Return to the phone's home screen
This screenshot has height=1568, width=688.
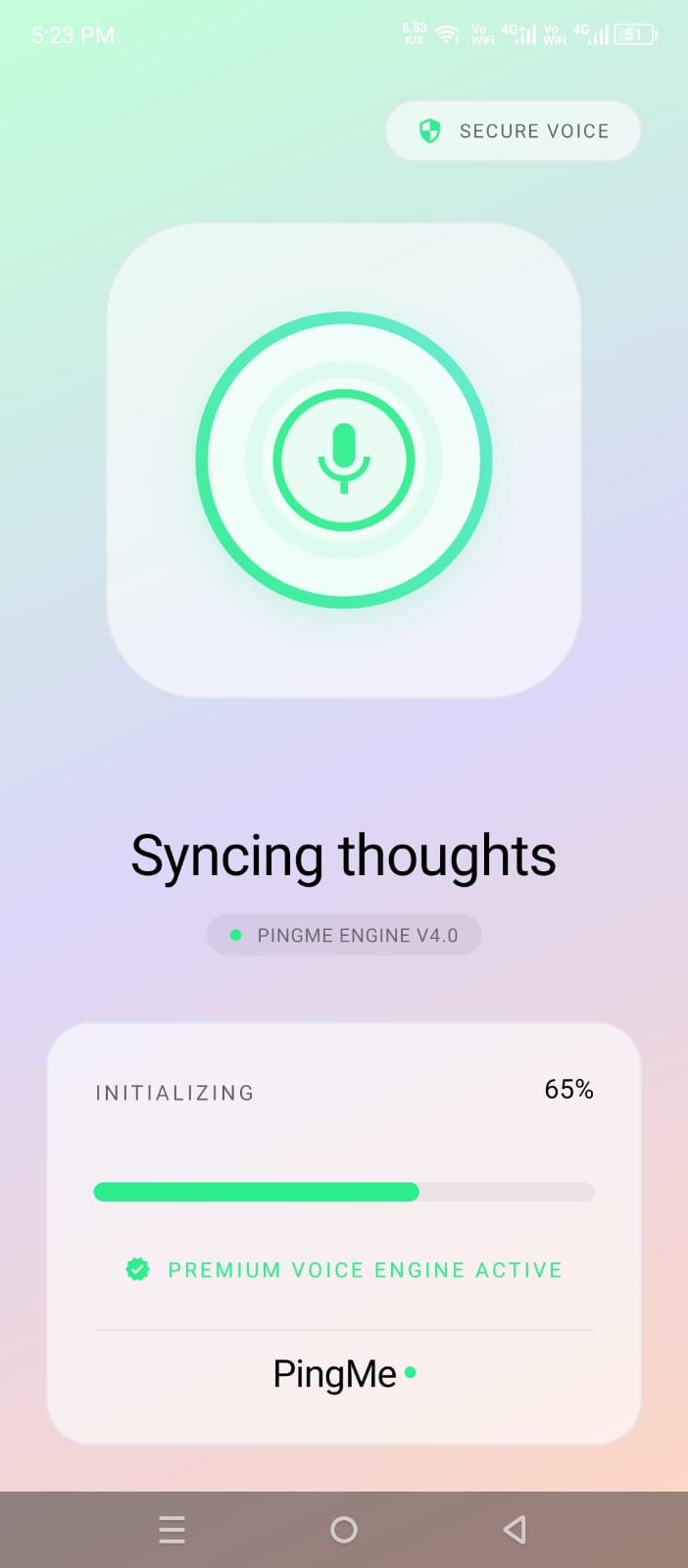[344, 1530]
